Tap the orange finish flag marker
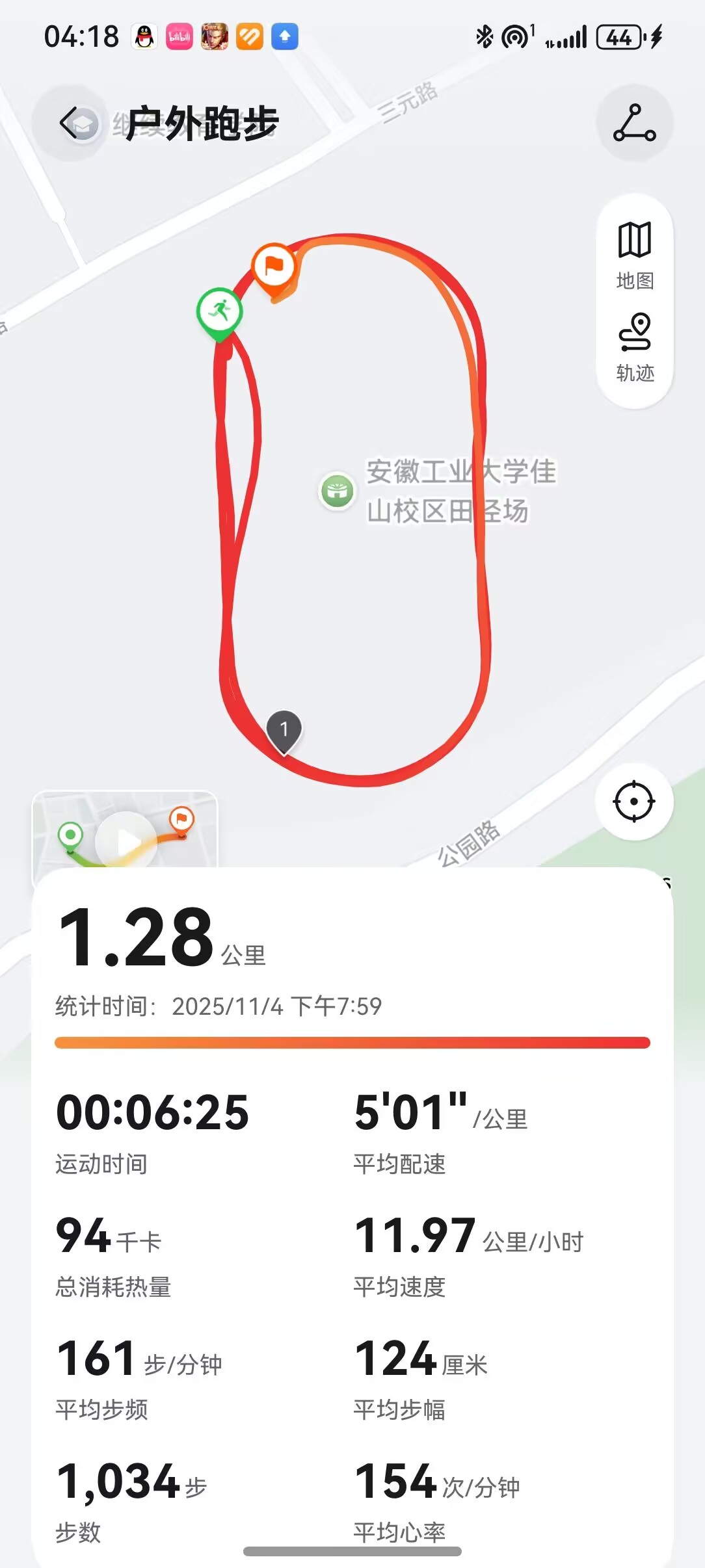The height and width of the screenshot is (1568, 705). point(274,268)
